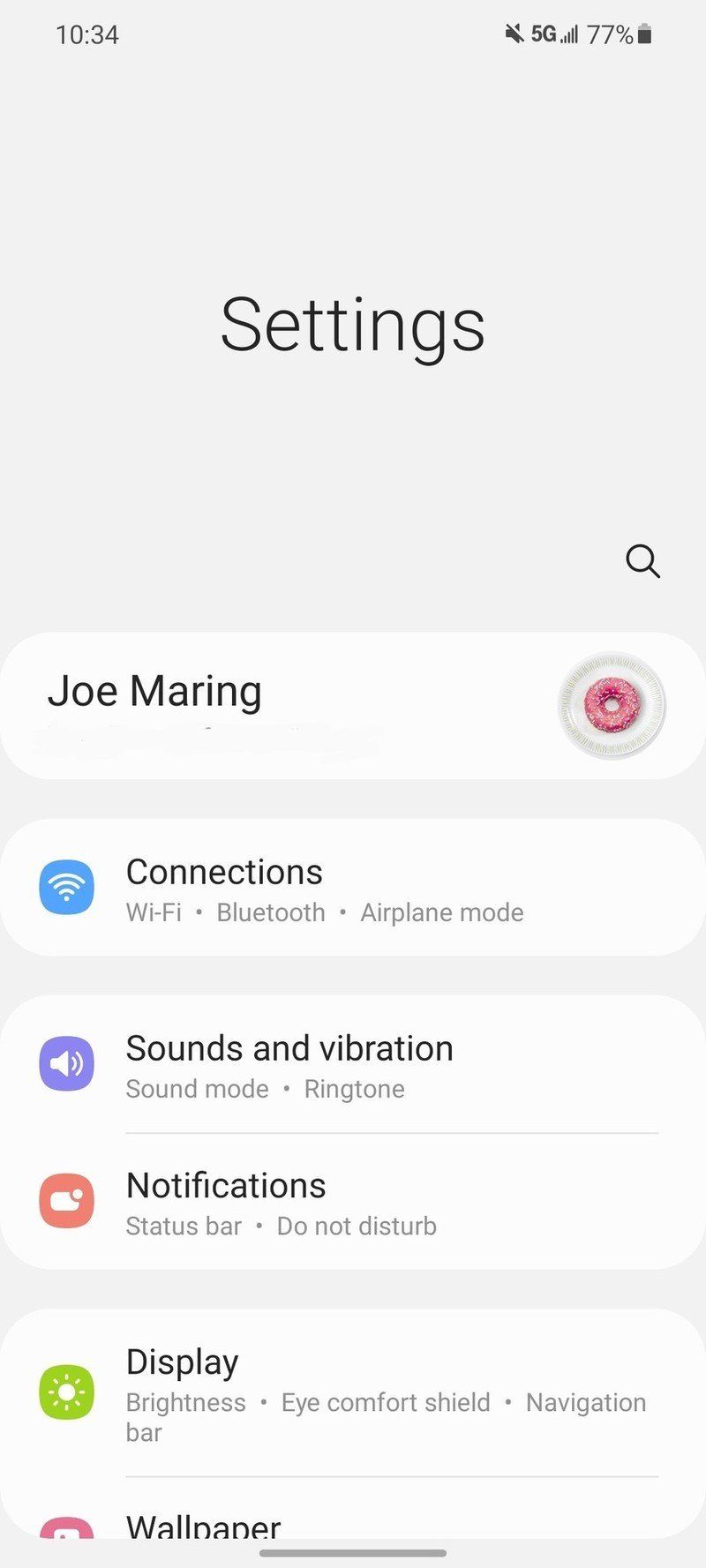Tap the muted sound status bar icon
This screenshot has width=706, height=1568.
click(515, 34)
